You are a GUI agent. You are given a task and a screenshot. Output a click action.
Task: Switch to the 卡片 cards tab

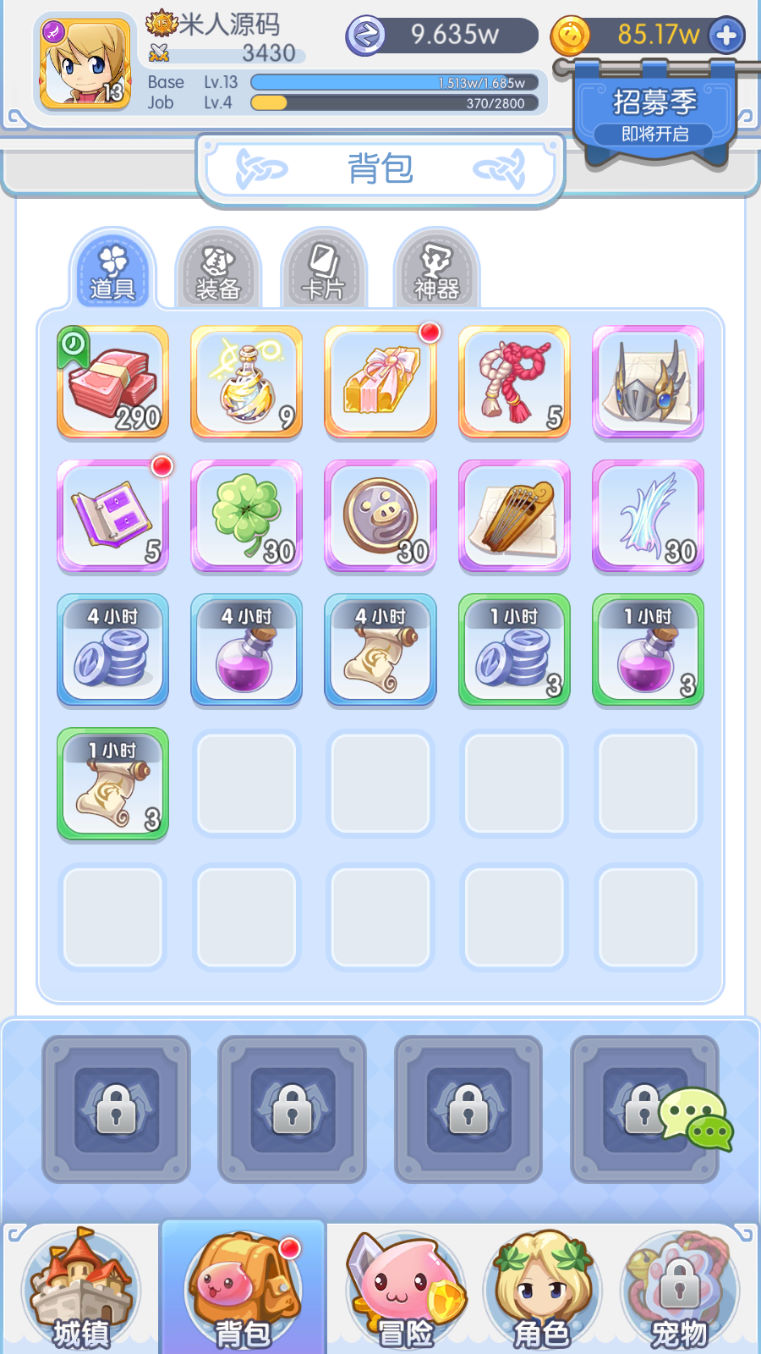point(323,268)
